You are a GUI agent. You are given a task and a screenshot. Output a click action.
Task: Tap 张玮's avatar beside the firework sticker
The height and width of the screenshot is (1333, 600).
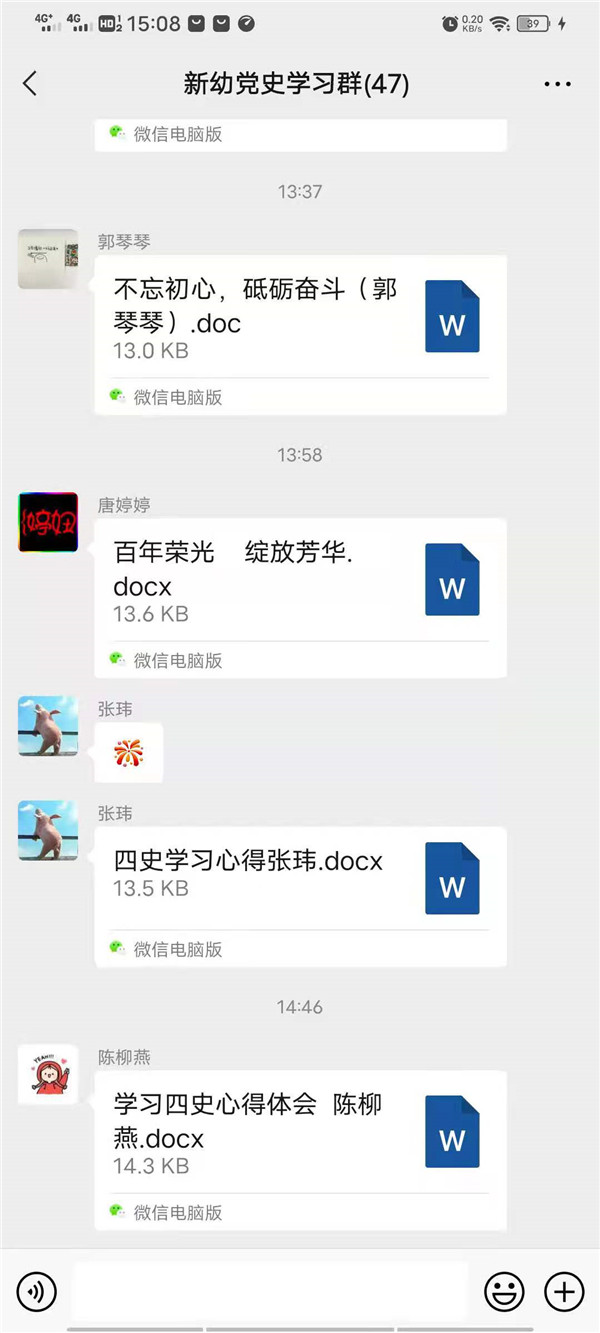(48, 726)
